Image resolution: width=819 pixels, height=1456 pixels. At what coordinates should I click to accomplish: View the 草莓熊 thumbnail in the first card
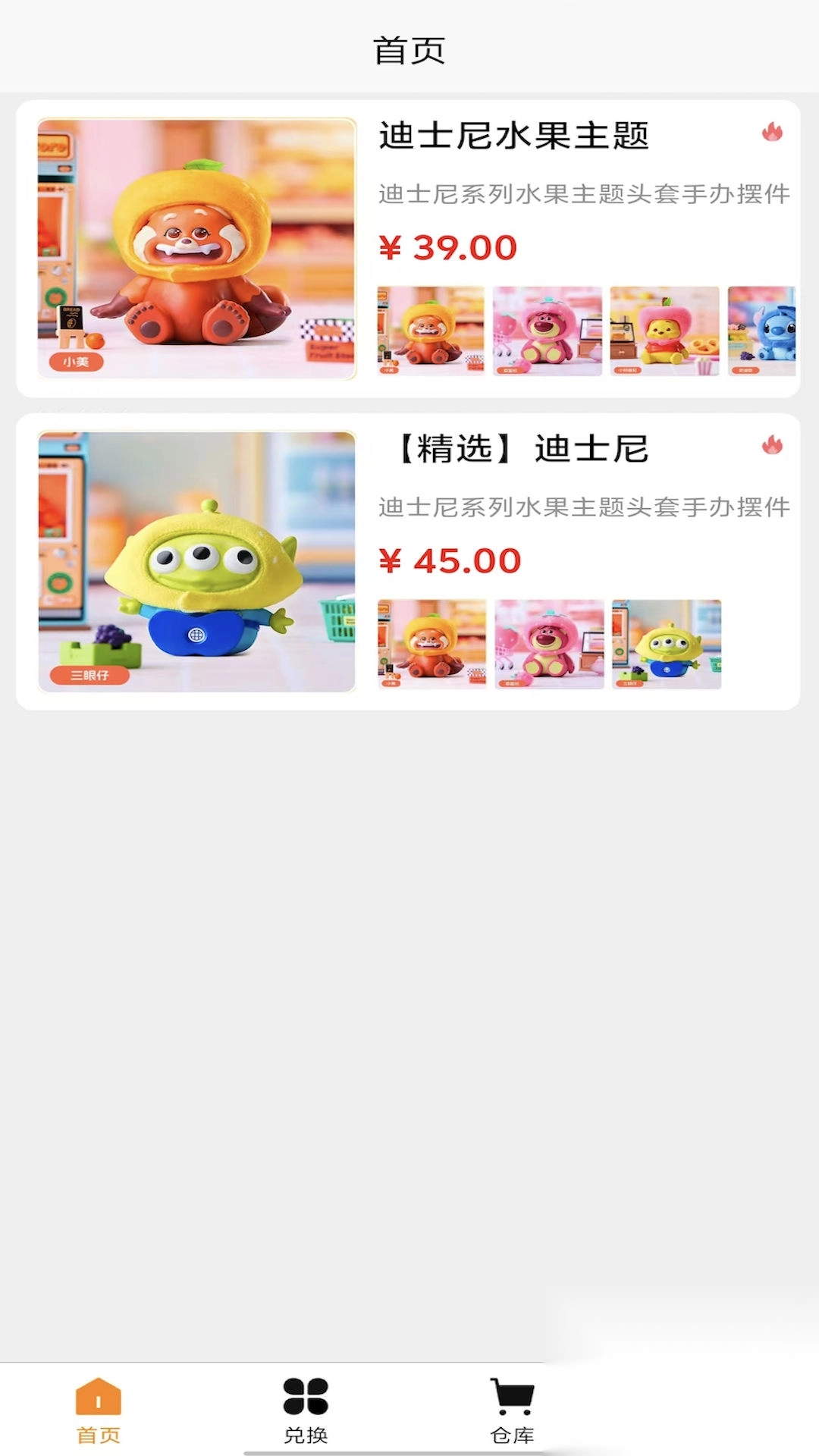pyautogui.click(x=546, y=330)
